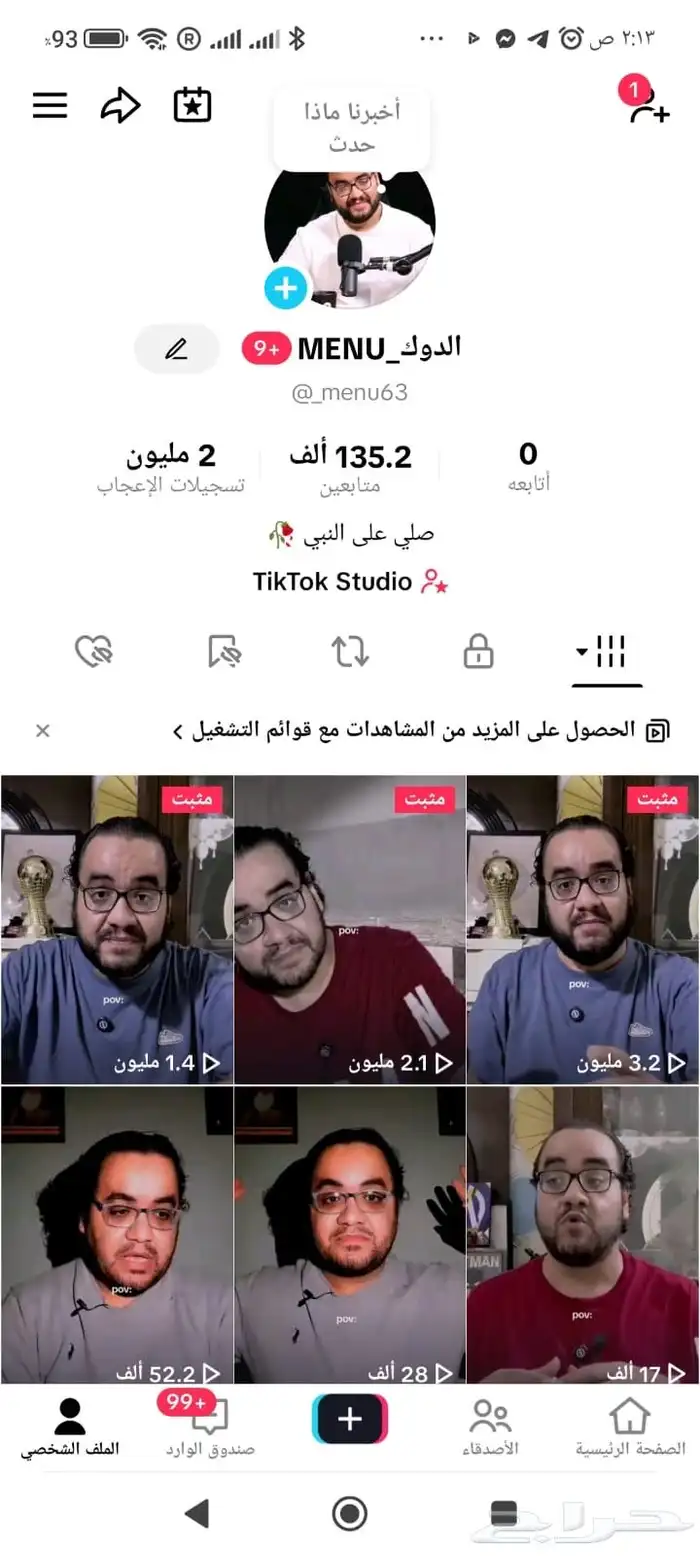The image size is (700, 1556).
Task: Open the hamburger menu
Action: pyautogui.click(x=50, y=106)
